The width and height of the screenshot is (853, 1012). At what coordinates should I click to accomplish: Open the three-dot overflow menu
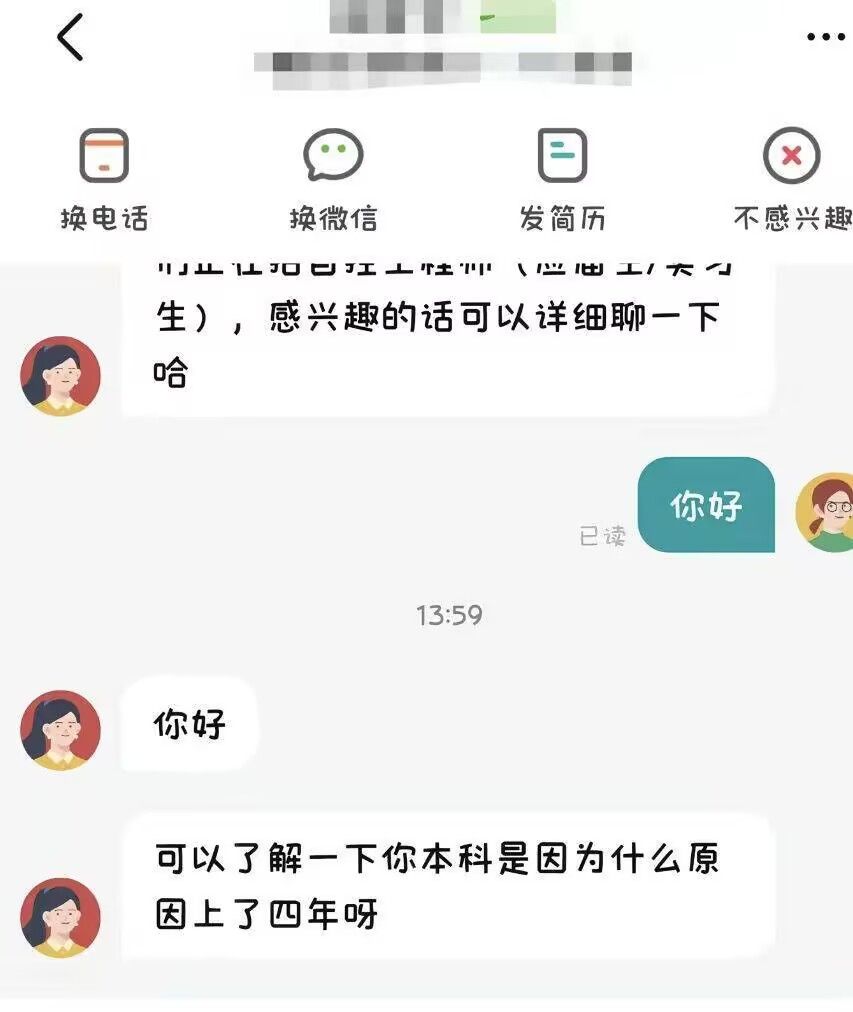825,37
